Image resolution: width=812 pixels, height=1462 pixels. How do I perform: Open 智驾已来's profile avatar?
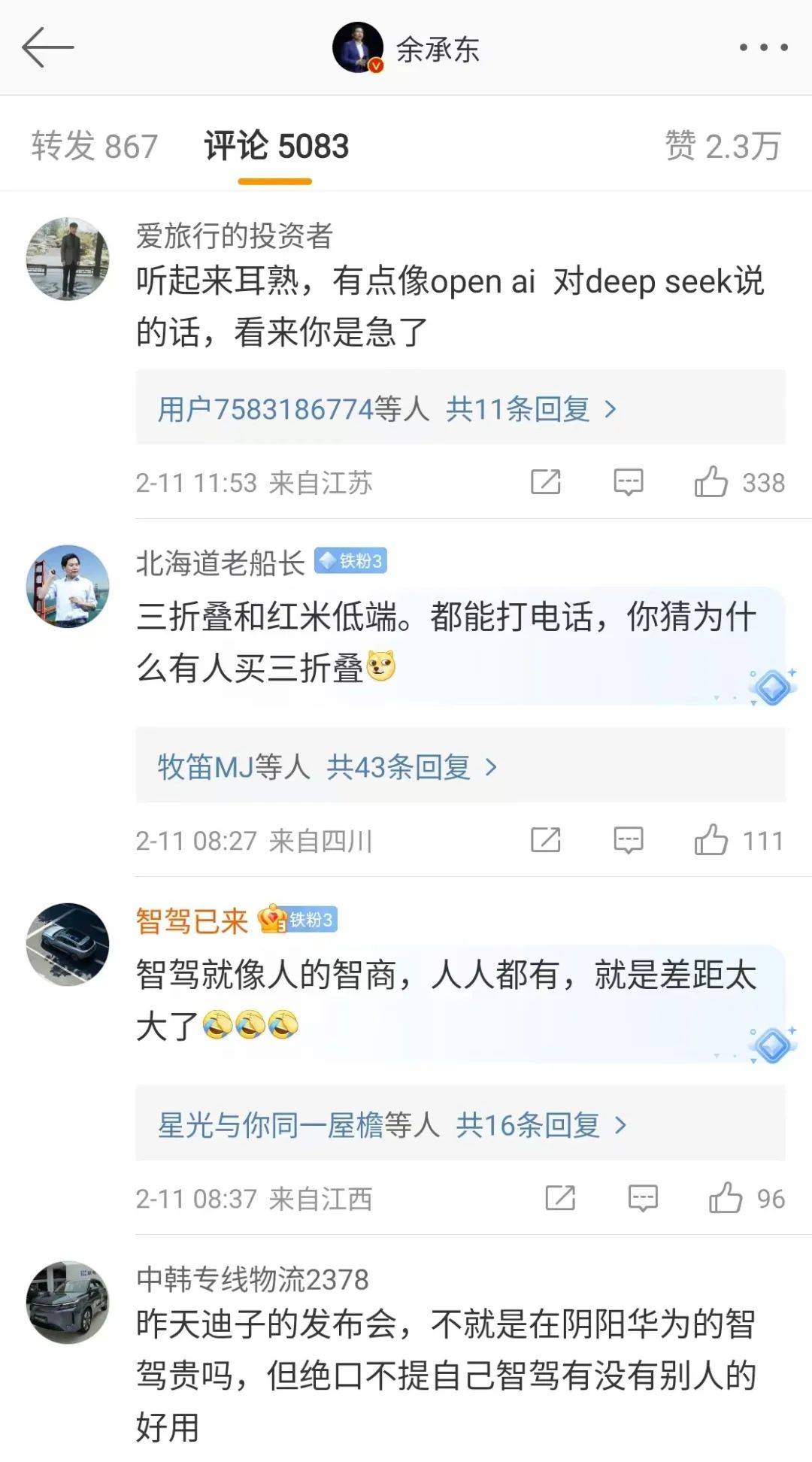coord(68,944)
